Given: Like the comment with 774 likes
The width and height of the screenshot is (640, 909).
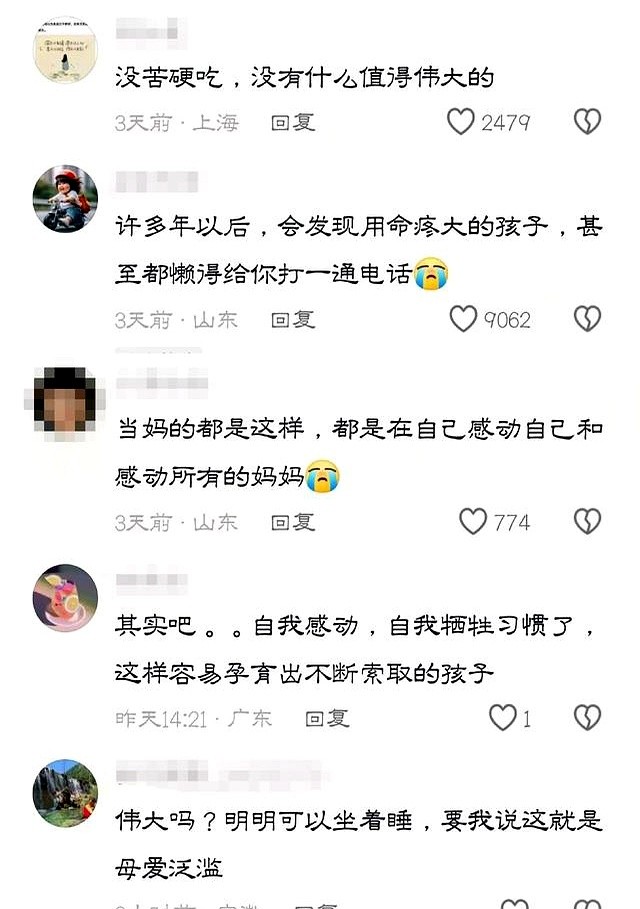Looking at the screenshot, I should click(x=472, y=521).
